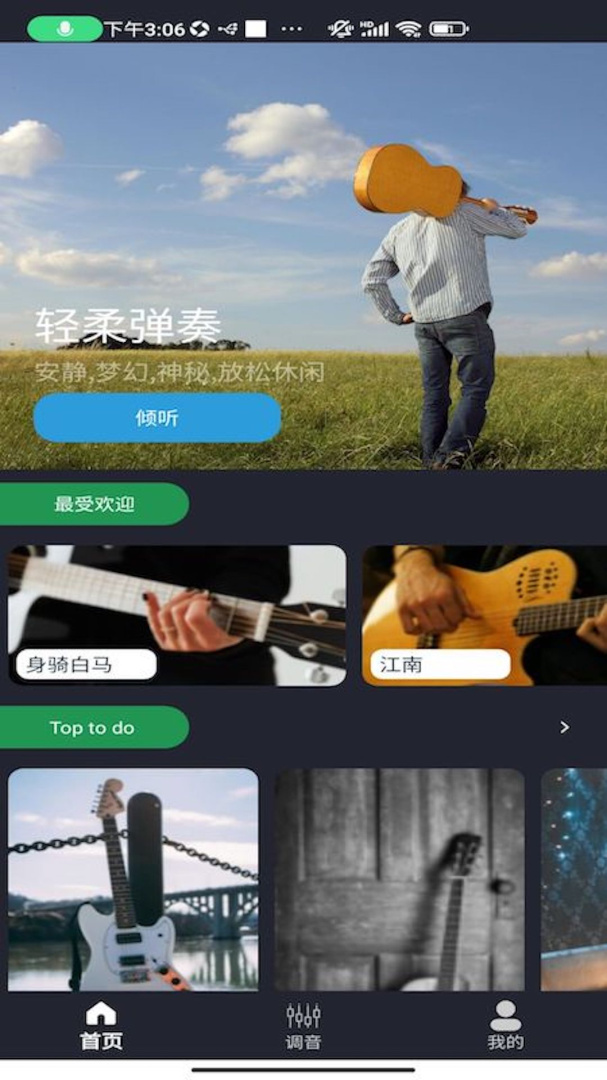Open the 江南 song card
This screenshot has width=607, height=1080.
coord(484,615)
